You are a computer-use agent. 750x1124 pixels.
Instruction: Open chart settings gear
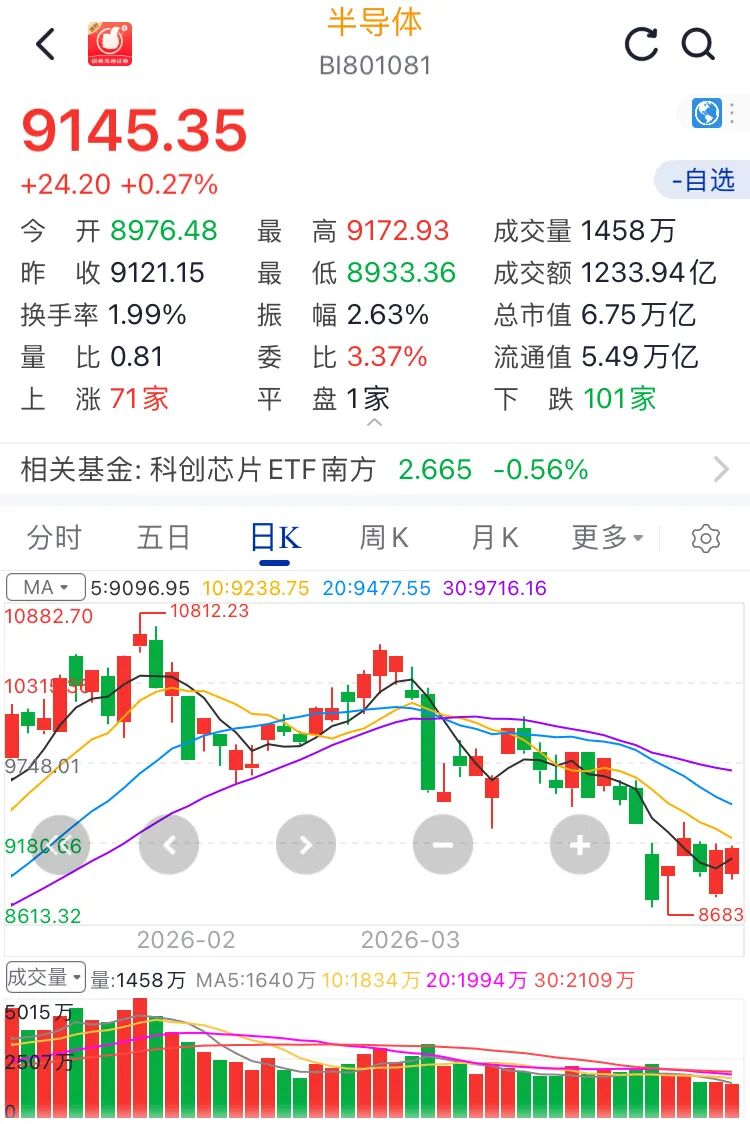pyautogui.click(x=705, y=538)
